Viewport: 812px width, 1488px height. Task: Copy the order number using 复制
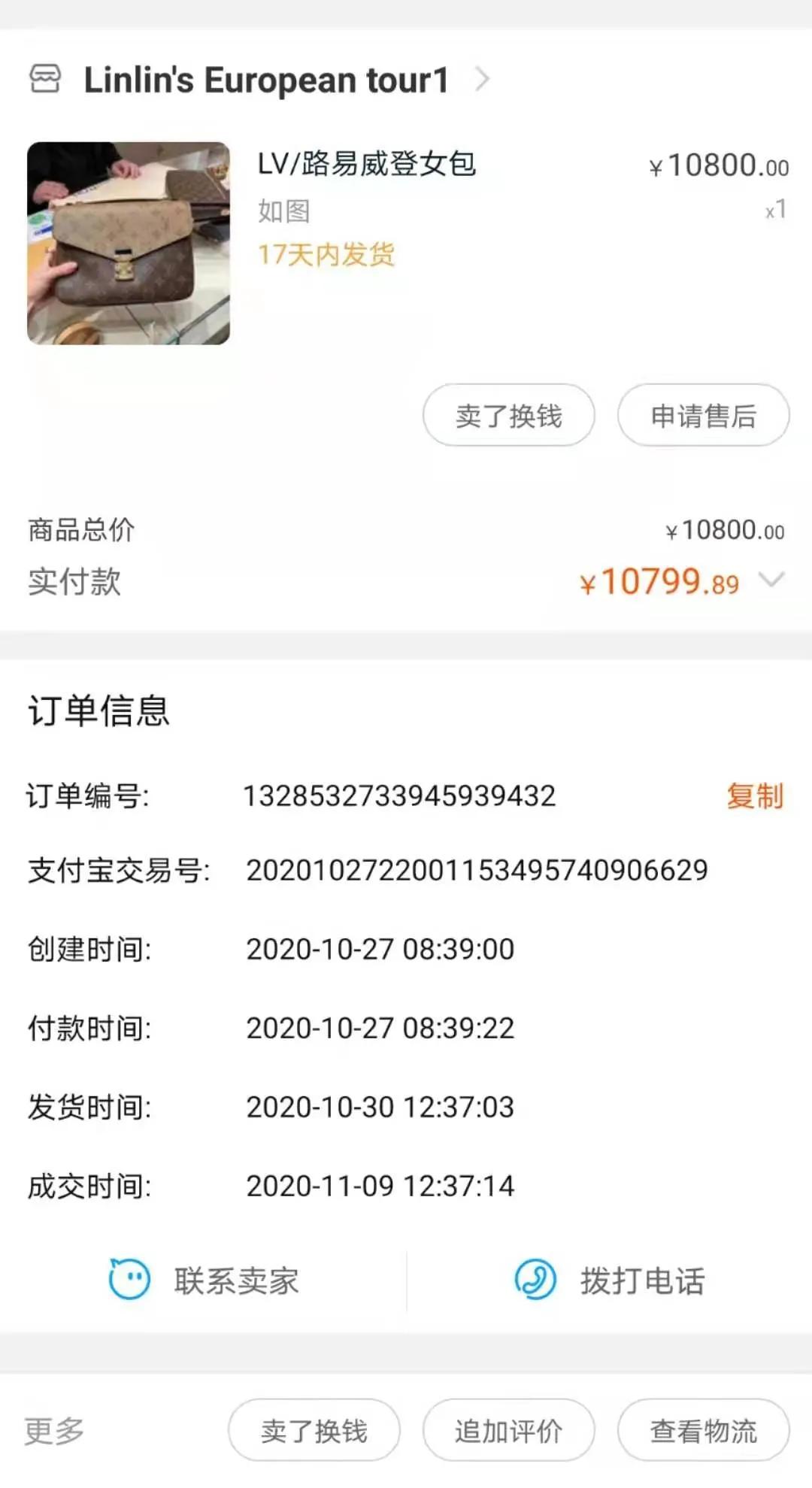[754, 799]
